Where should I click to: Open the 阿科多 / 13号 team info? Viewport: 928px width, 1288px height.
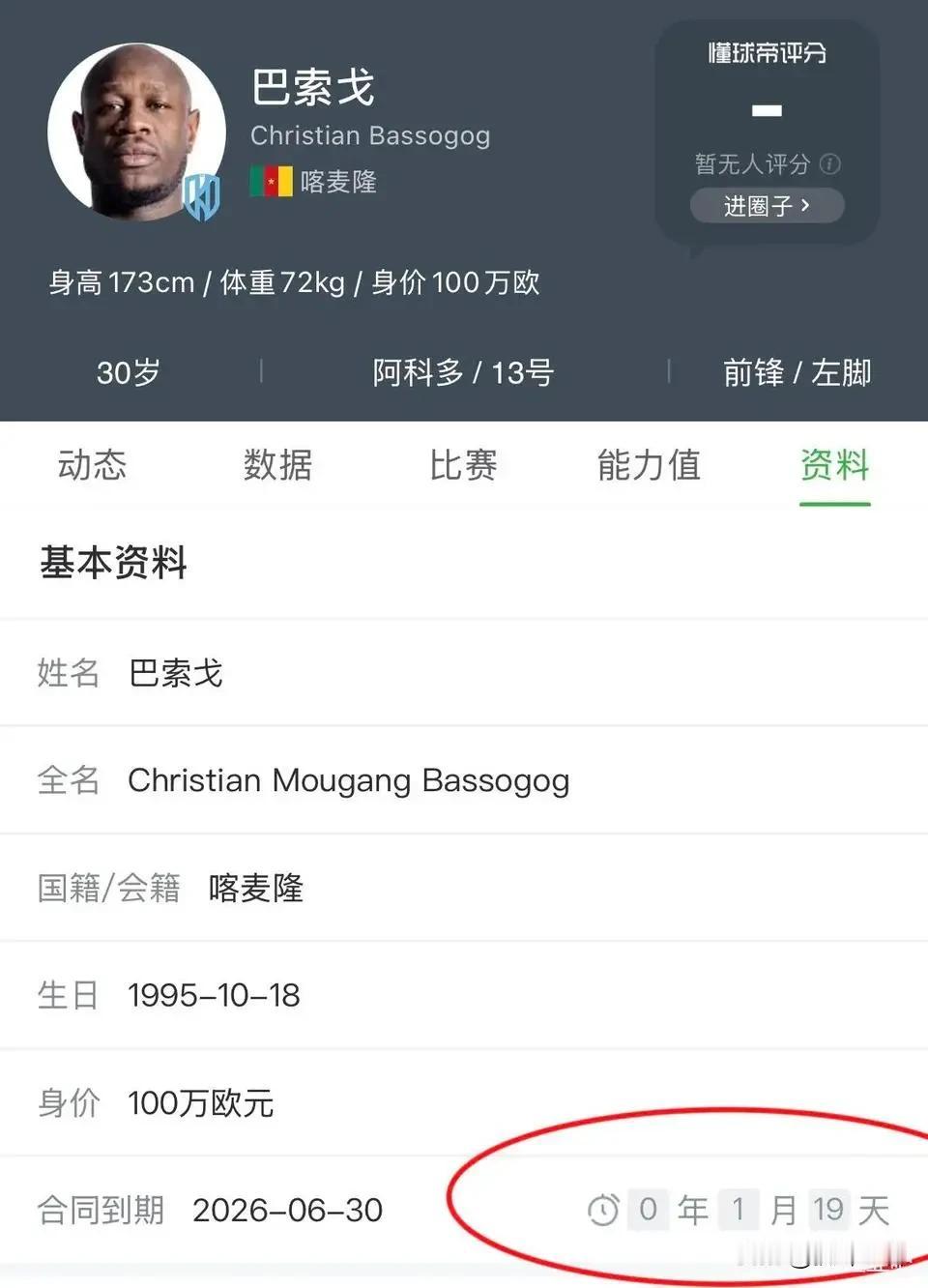[x=463, y=372]
